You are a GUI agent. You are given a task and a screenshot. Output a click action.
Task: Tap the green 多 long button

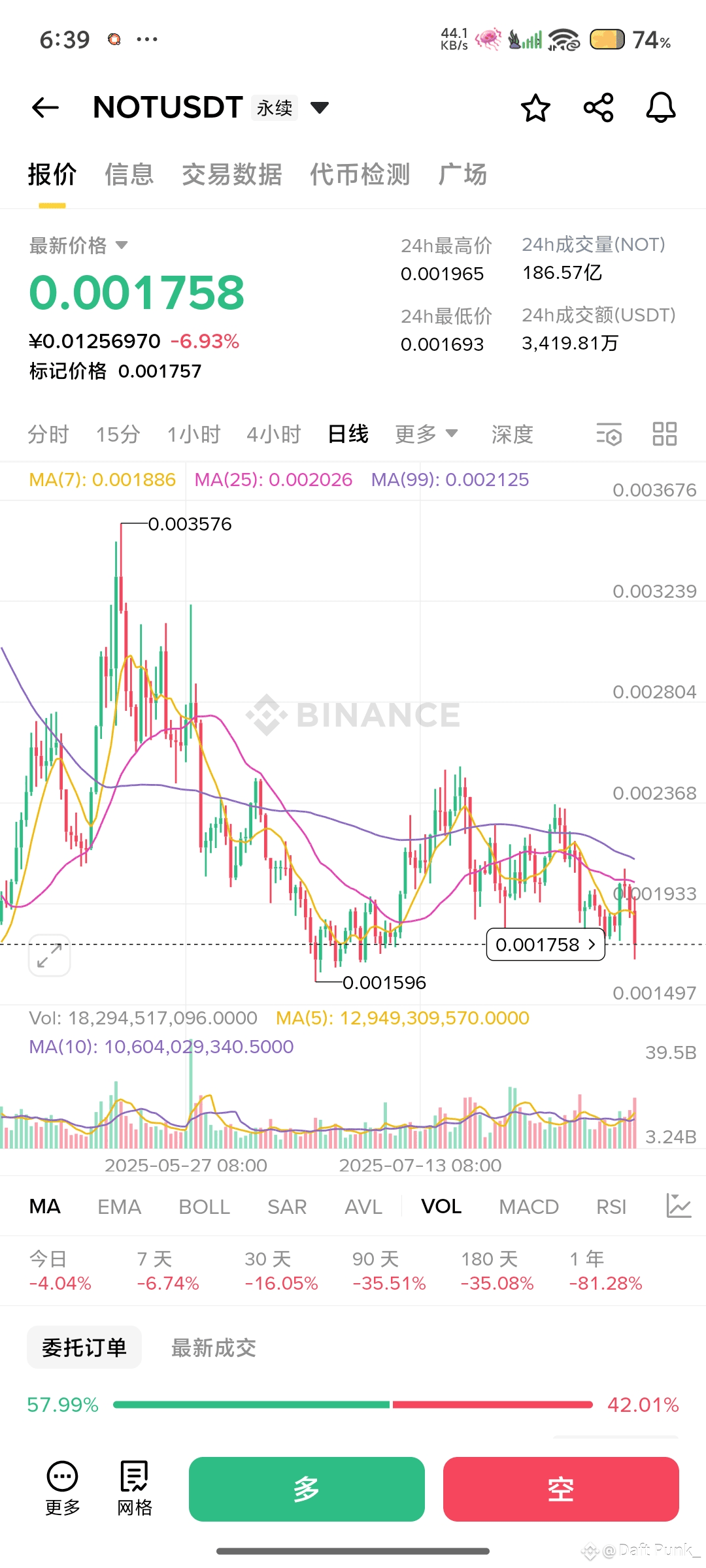tap(307, 1489)
